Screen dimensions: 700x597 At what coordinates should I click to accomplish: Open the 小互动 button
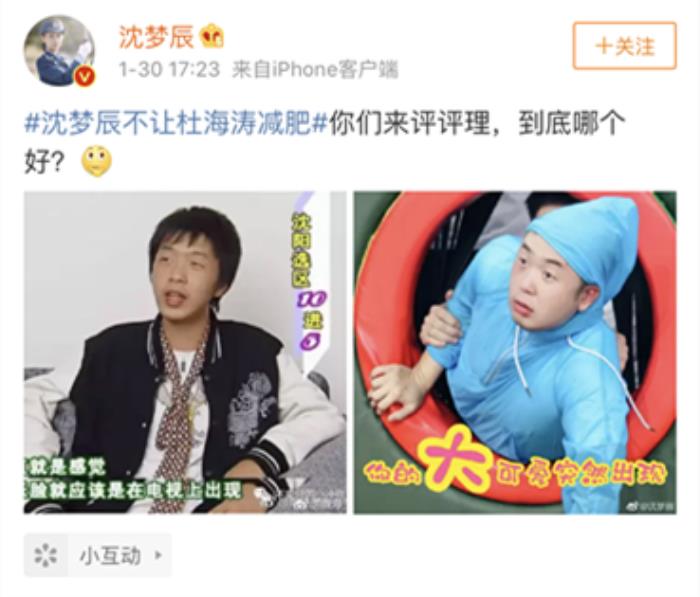(98, 555)
